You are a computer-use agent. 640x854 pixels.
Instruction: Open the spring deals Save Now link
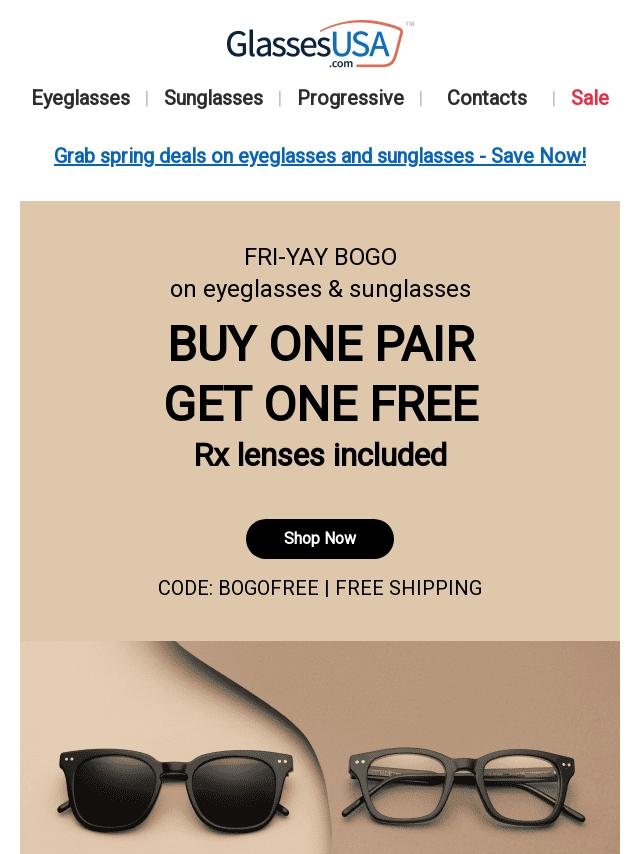320,156
